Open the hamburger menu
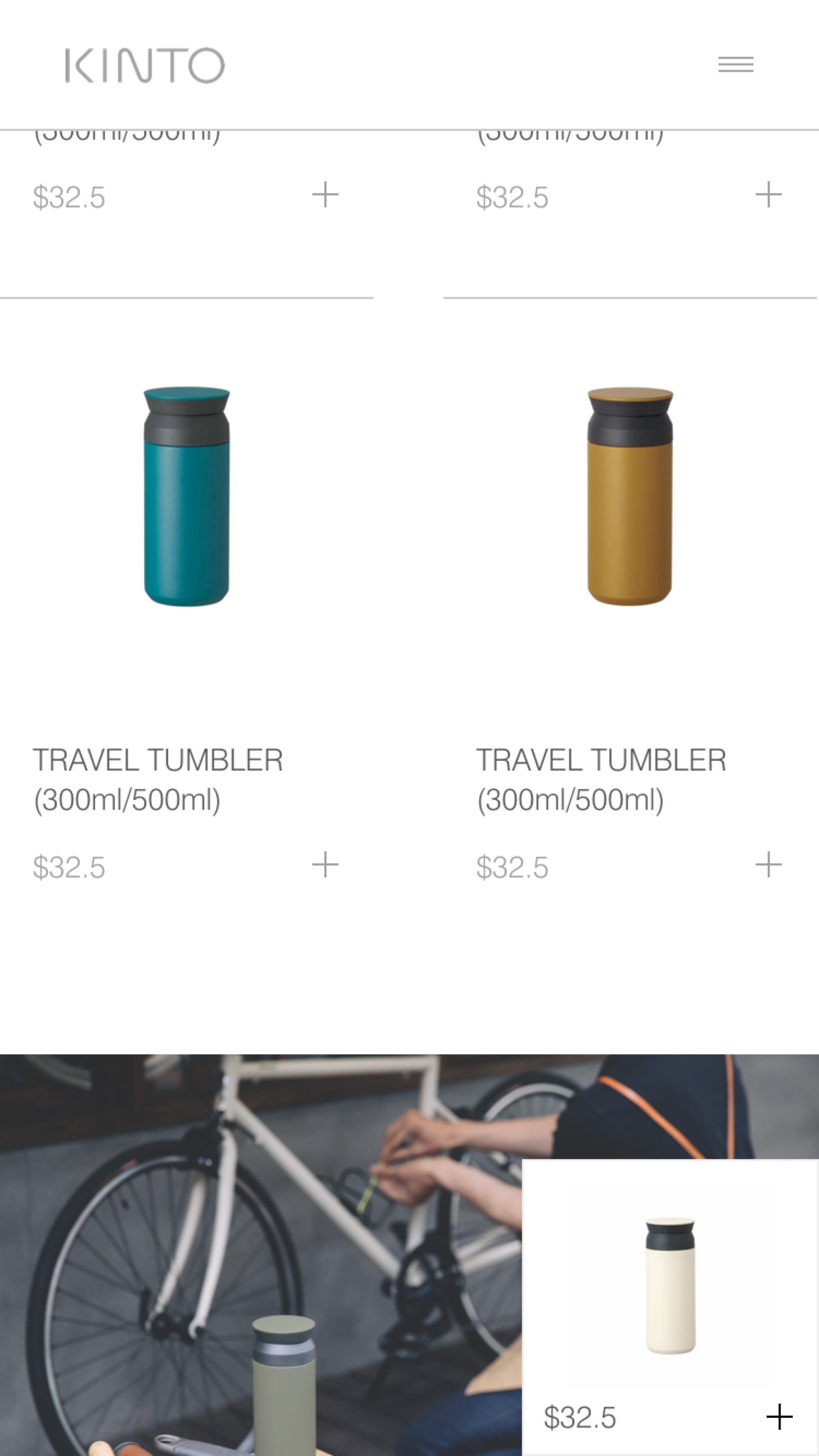This screenshot has height=1456, width=819. click(735, 64)
